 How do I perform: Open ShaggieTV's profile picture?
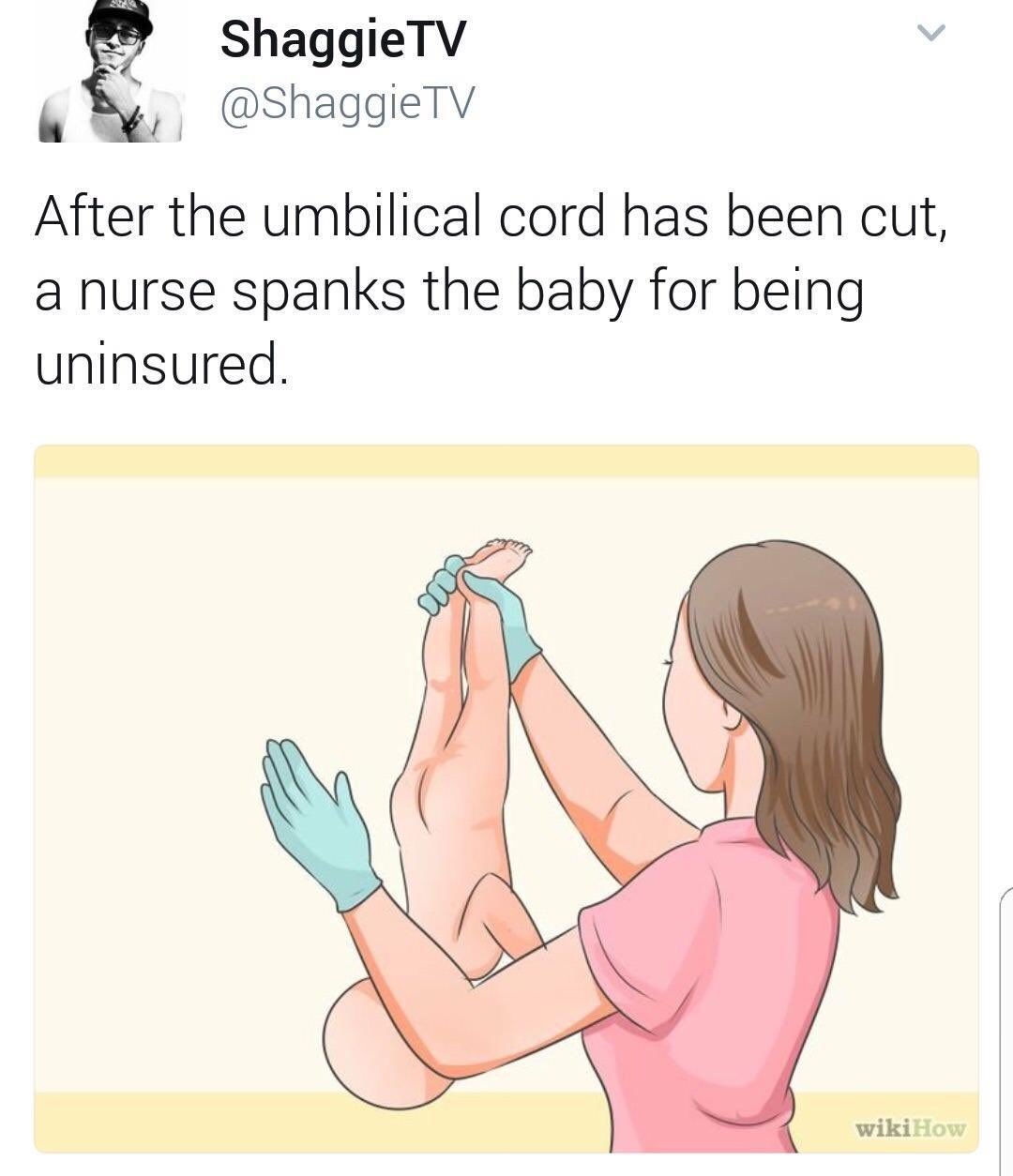coord(110,71)
